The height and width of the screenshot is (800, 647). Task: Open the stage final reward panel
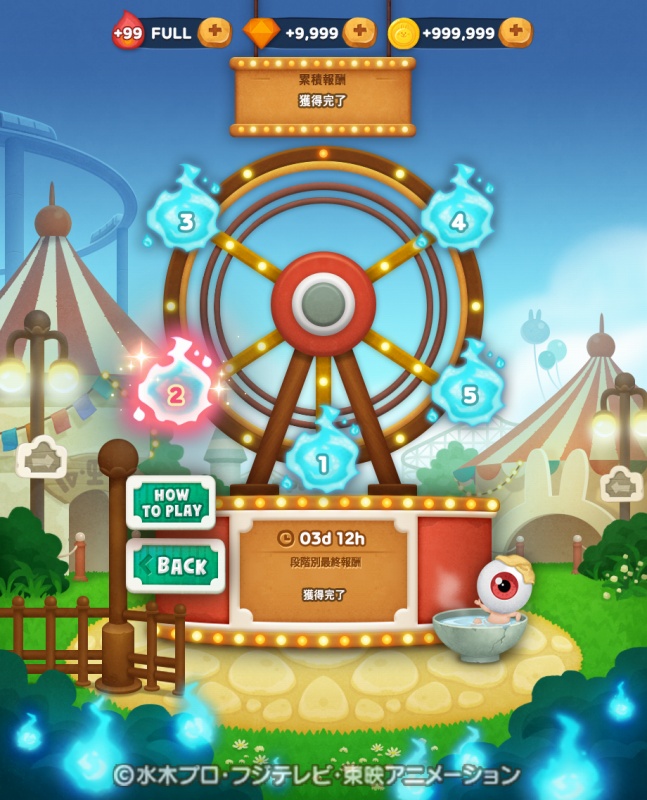tap(322, 568)
